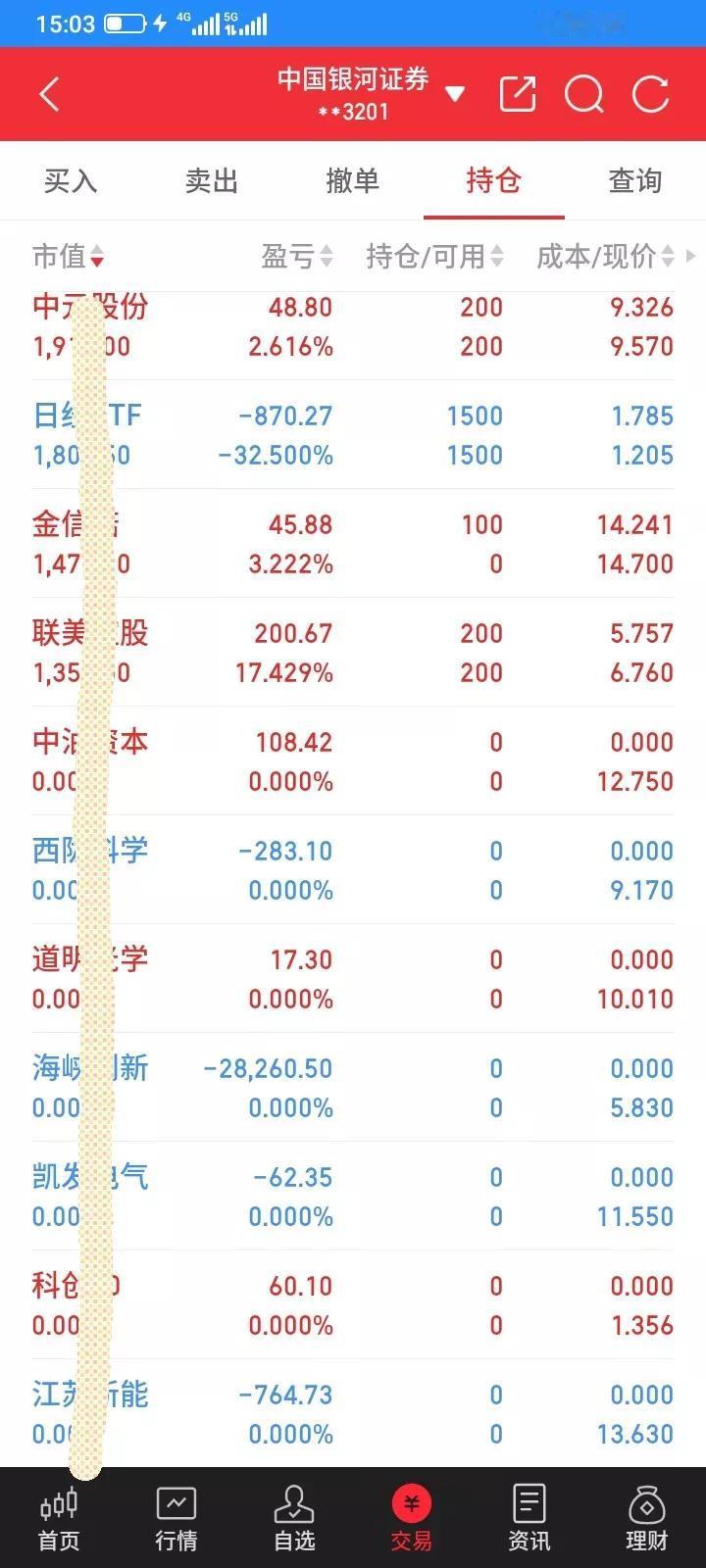Viewport: 706px width, 1568px height.
Task: Sort by the 持仓/可用 column
Action: [x=434, y=257]
